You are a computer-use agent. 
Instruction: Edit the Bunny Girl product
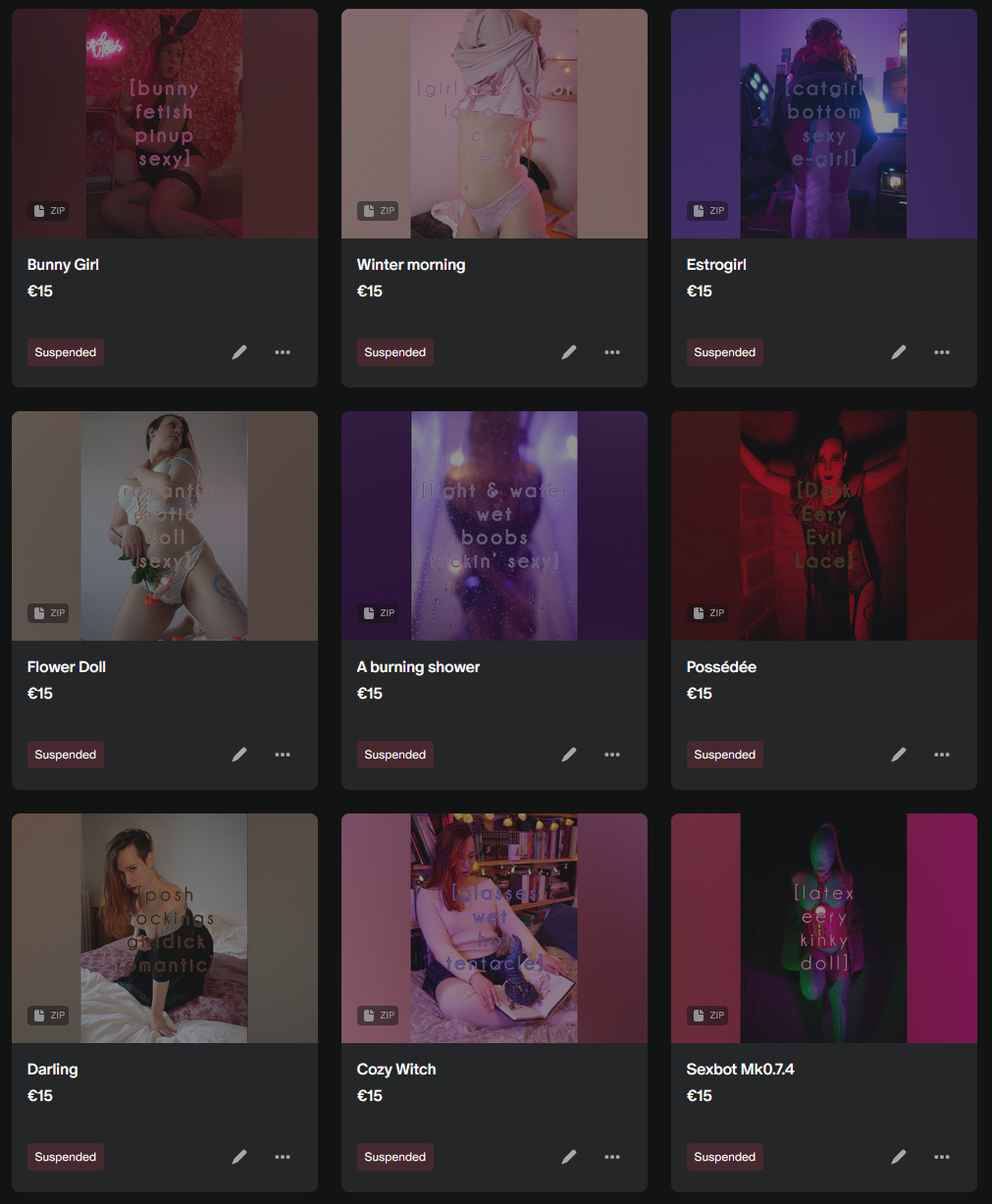(239, 352)
